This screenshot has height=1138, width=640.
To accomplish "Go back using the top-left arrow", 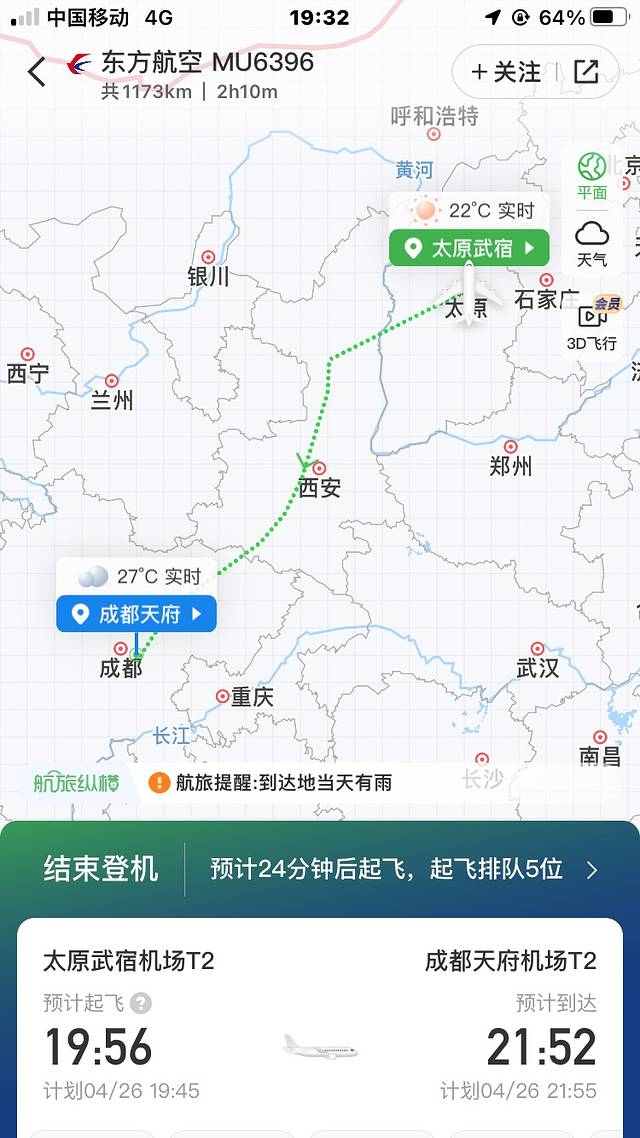I will [x=37, y=72].
